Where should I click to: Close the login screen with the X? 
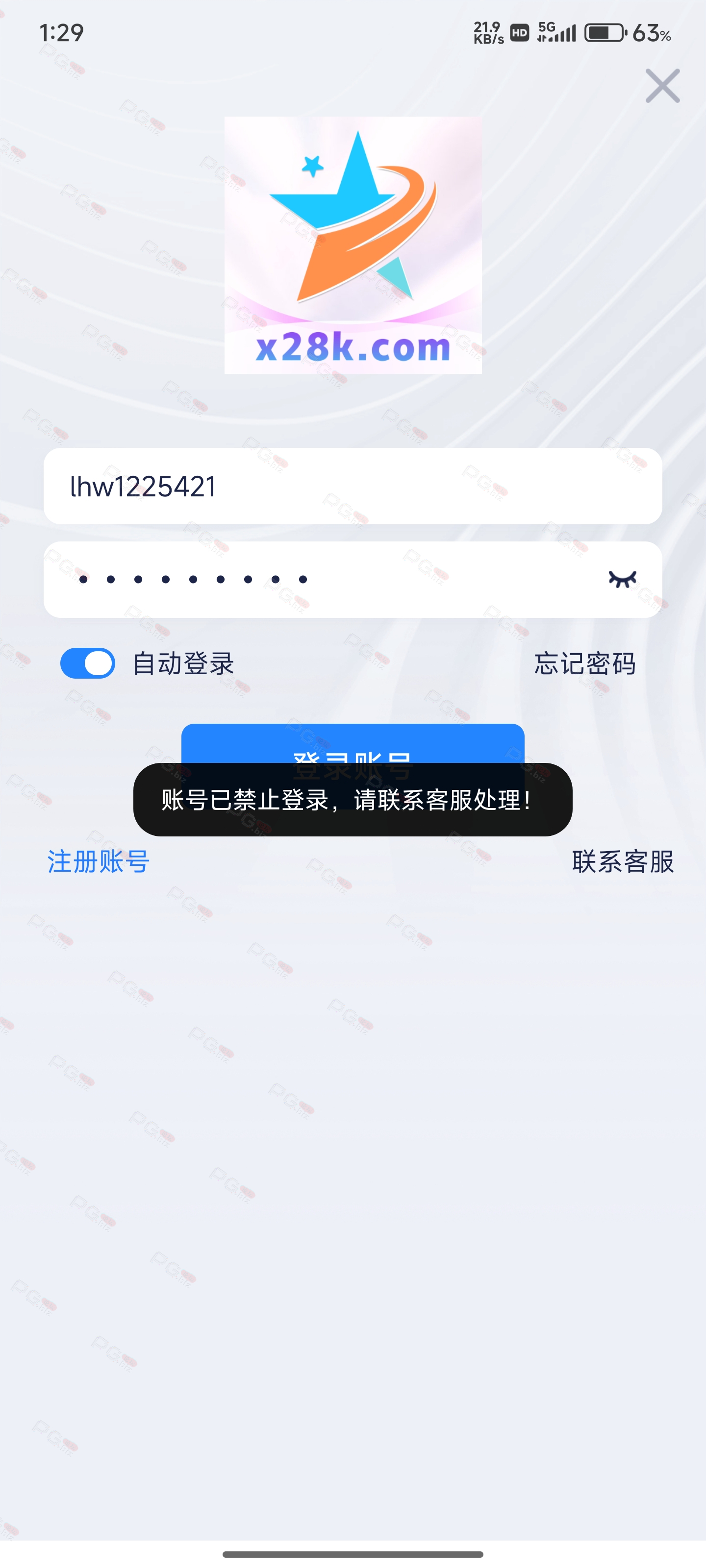pos(662,86)
